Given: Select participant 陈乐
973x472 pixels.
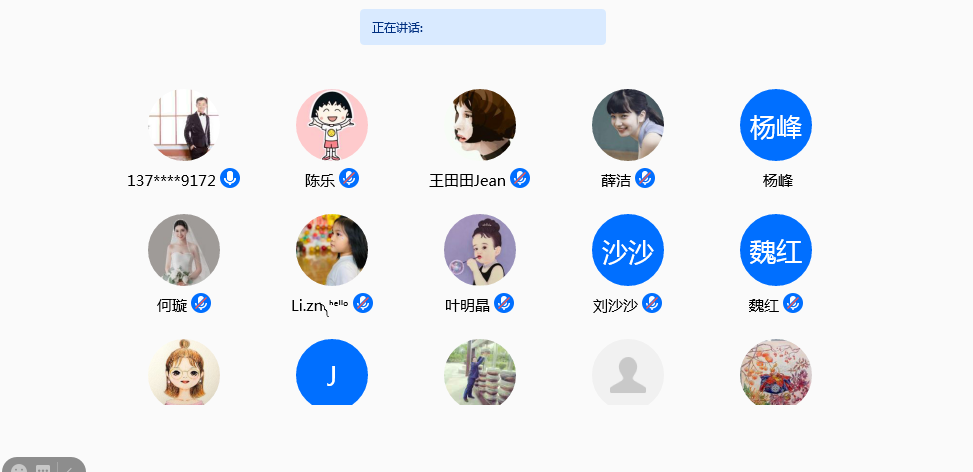Looking at the screenshot, I should pos(332,126).
